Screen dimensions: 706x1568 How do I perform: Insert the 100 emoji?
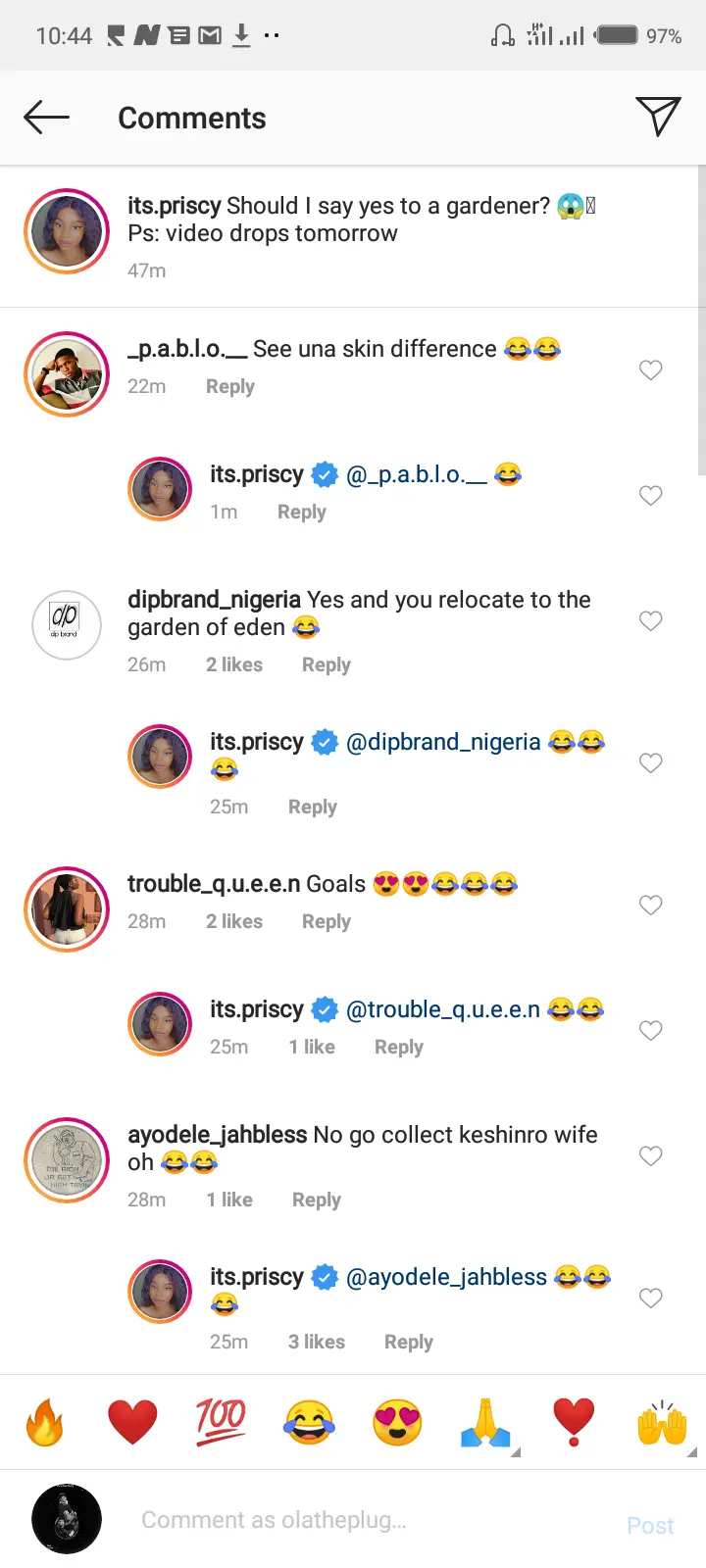click(x=221, y=1422)
